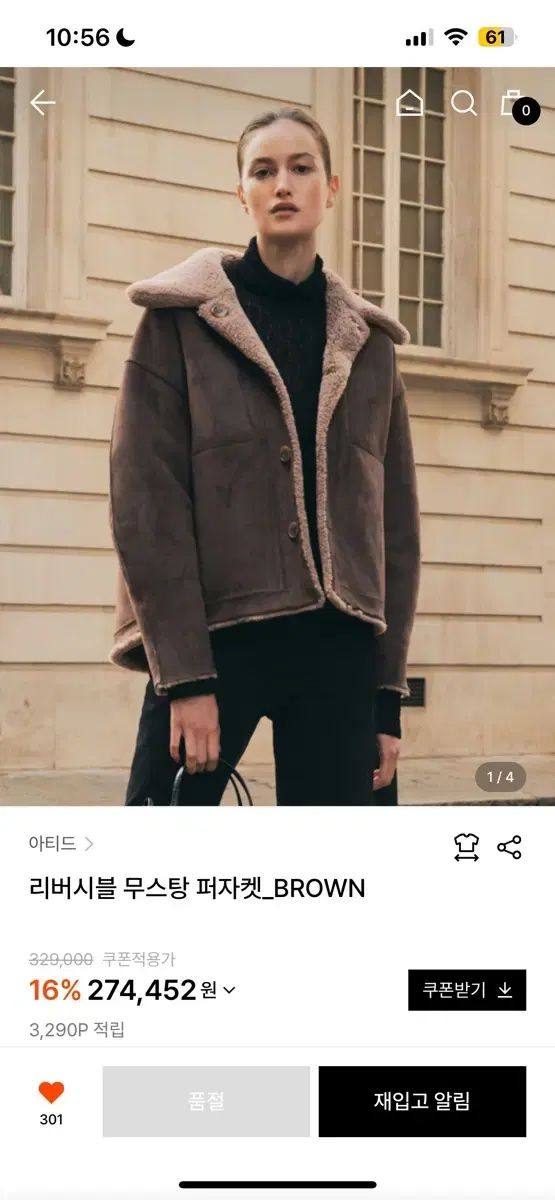Expand the coupon price details chevron
Image resolution: width=555 pixels, height=1200 pixels.
point(229,991)
